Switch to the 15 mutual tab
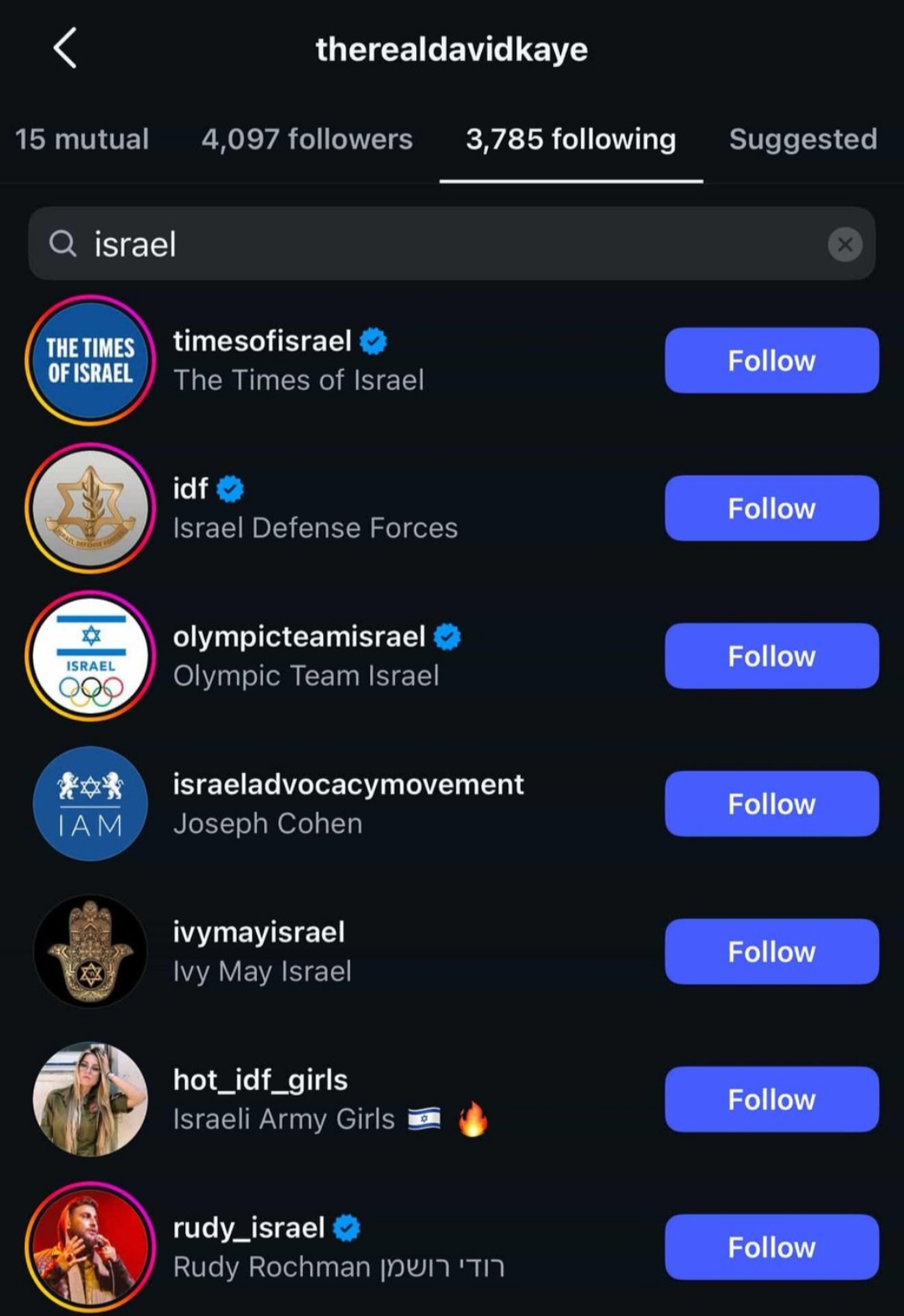This screenshot has width=904, height=1316. click(82, 139)
